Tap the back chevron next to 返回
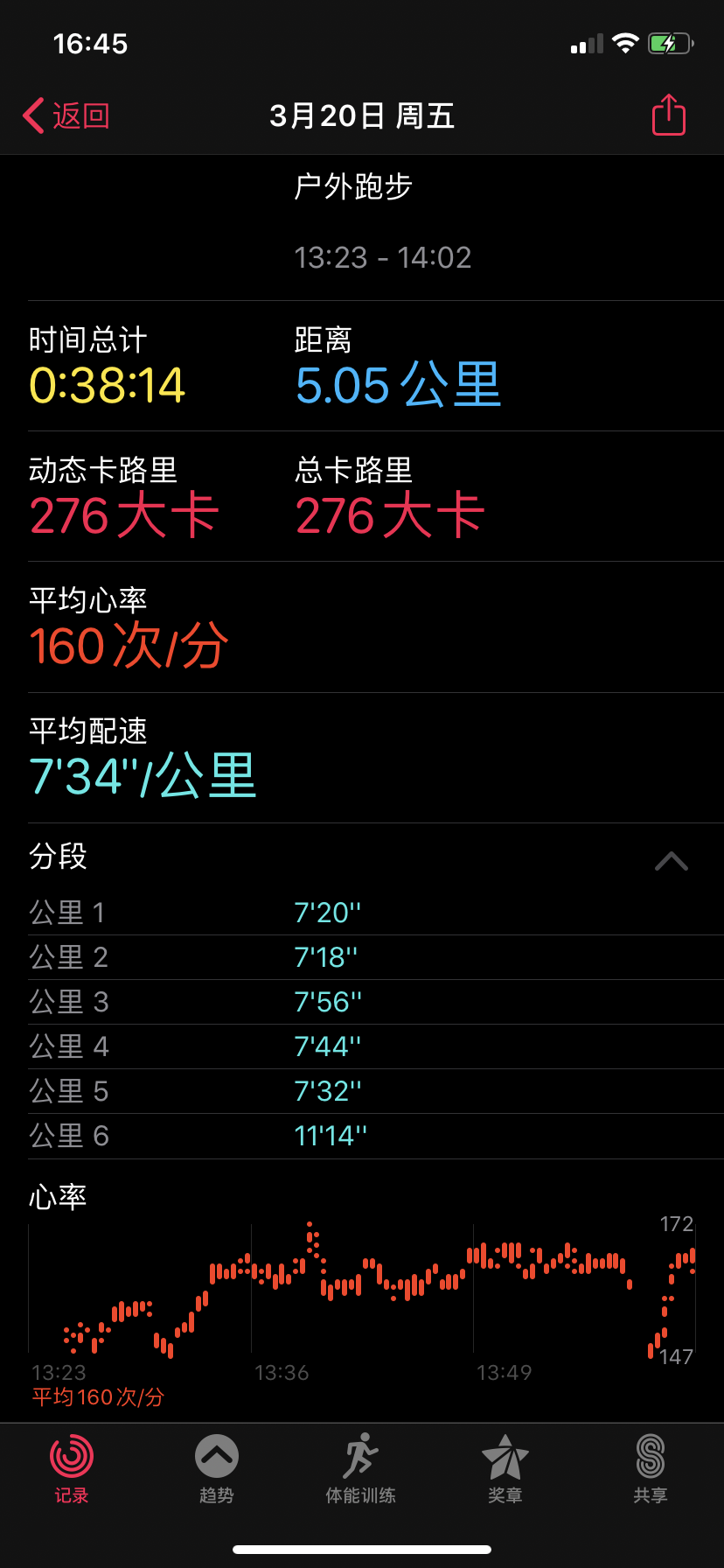Viewport: 724px width, 1568px height. pos(31,115)
